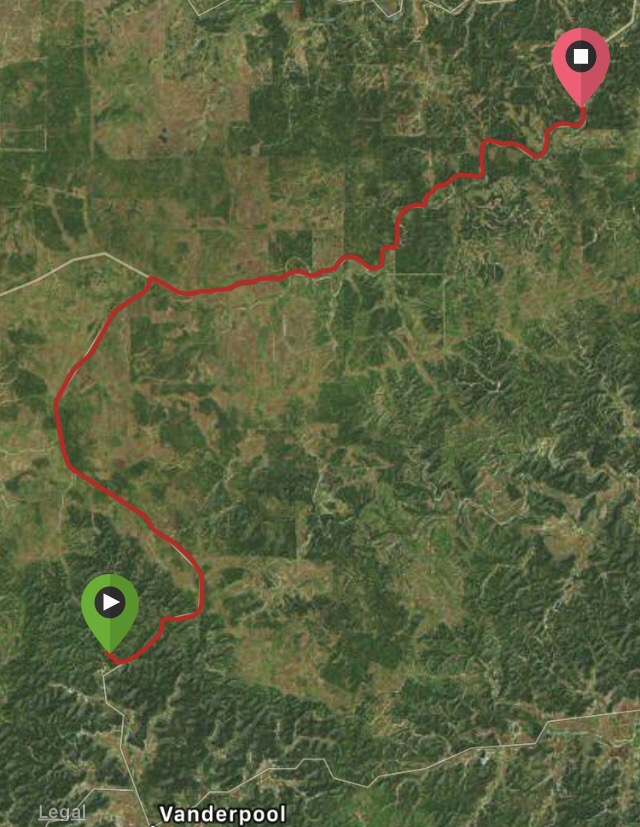Image resolution: width=640 pixels, height=827 pixels.
Task: Select the green start pin on the route
Action: (x=110, y=605)
